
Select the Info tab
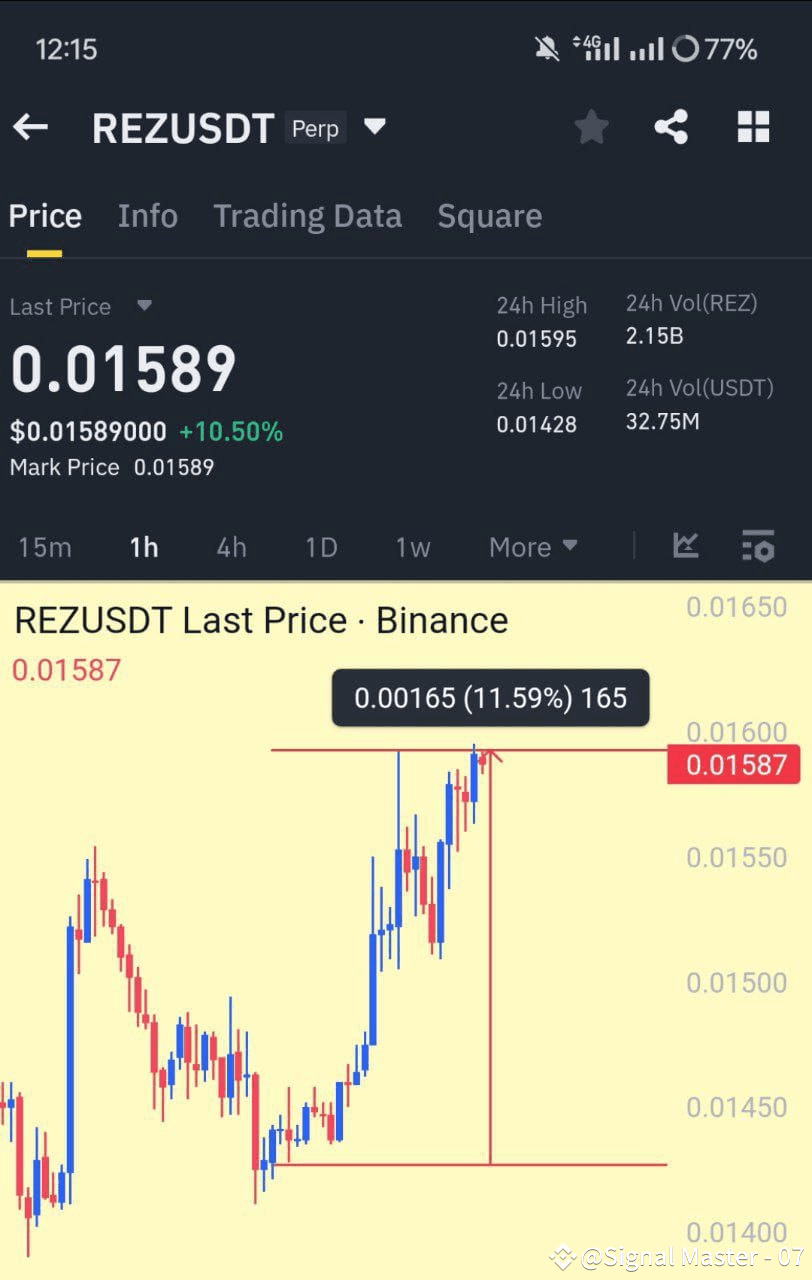(147, 215)
